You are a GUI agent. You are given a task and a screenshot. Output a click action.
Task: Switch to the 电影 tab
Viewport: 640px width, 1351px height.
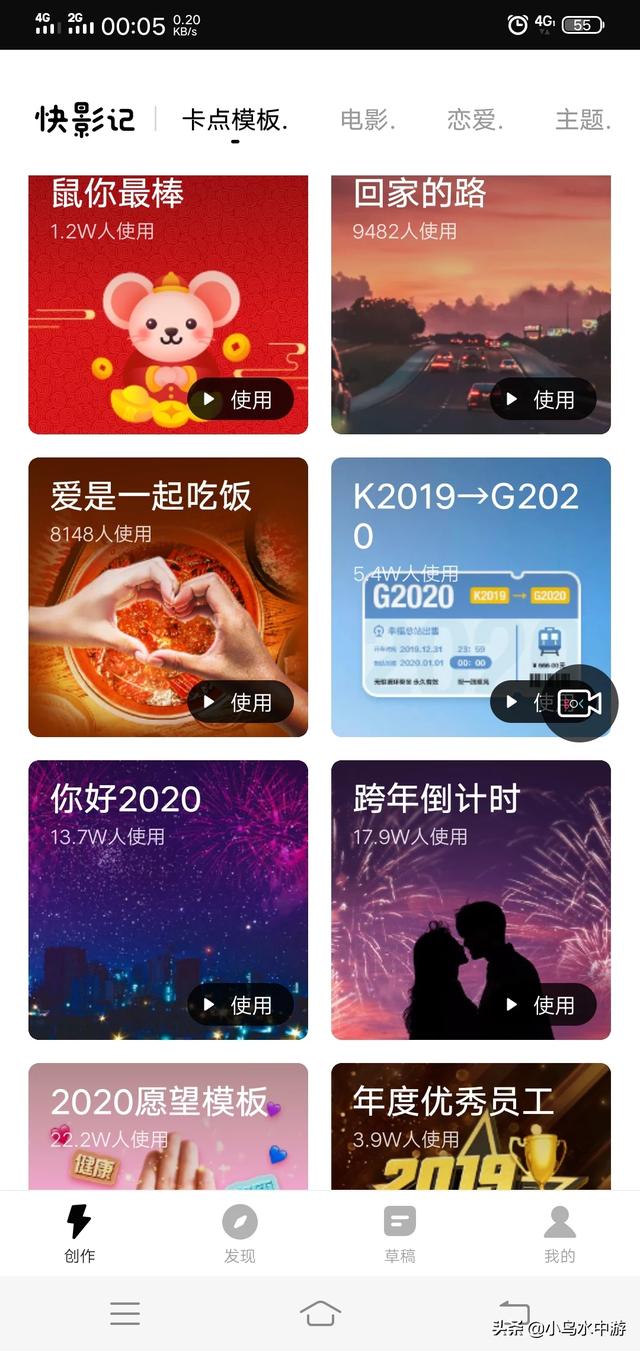pyautogui.click(x=367, y=120)
